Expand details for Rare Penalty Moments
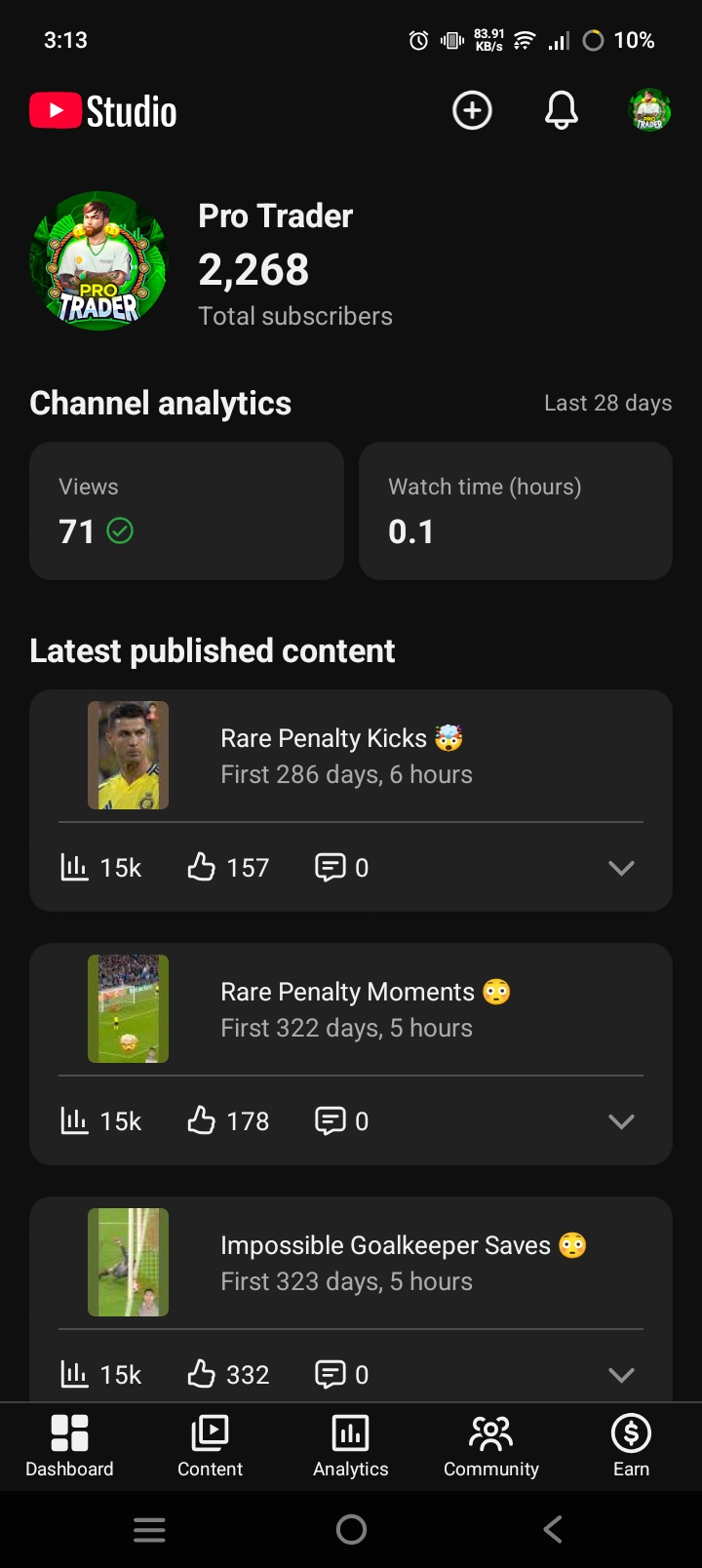702x1568 pixels. coord(621,1121)
